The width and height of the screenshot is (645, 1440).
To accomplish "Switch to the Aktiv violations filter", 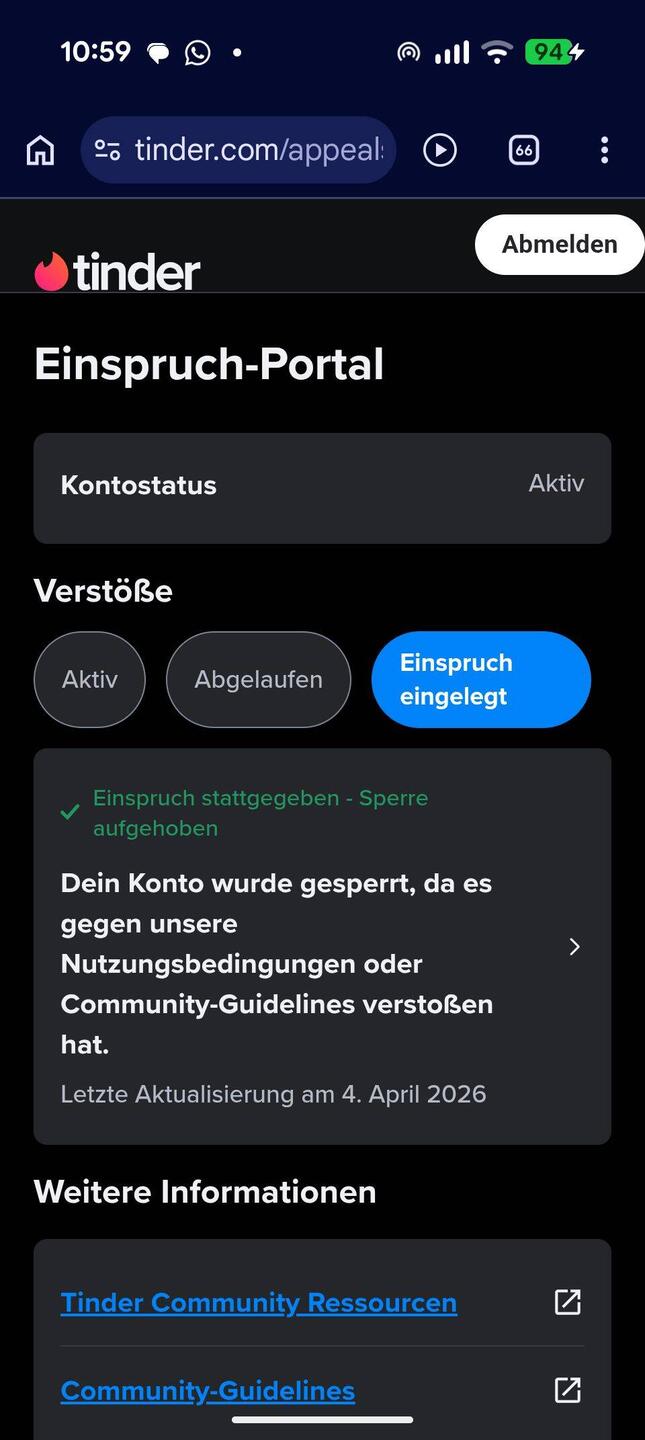I will click(x=90, y=679).
